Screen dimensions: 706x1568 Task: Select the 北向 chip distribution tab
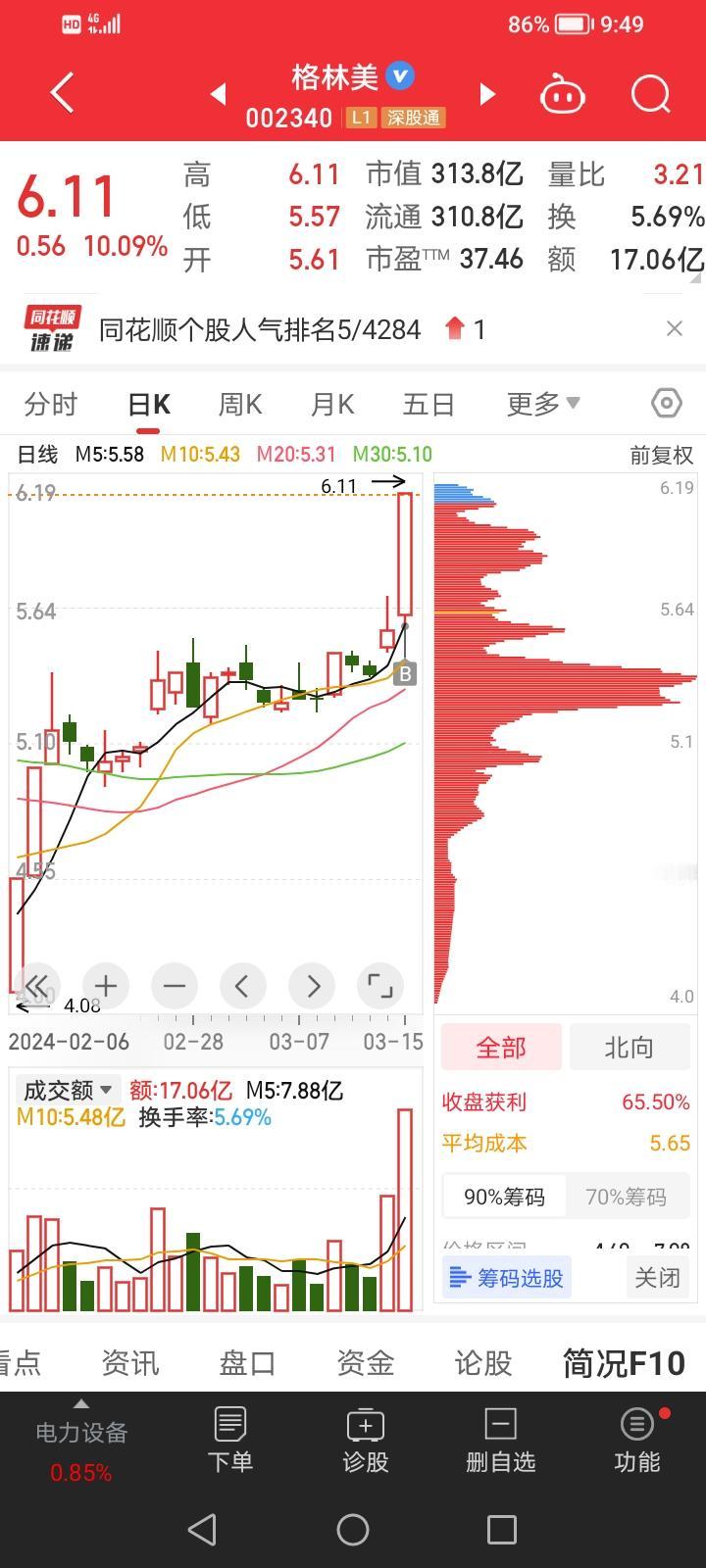point(630,1048)
